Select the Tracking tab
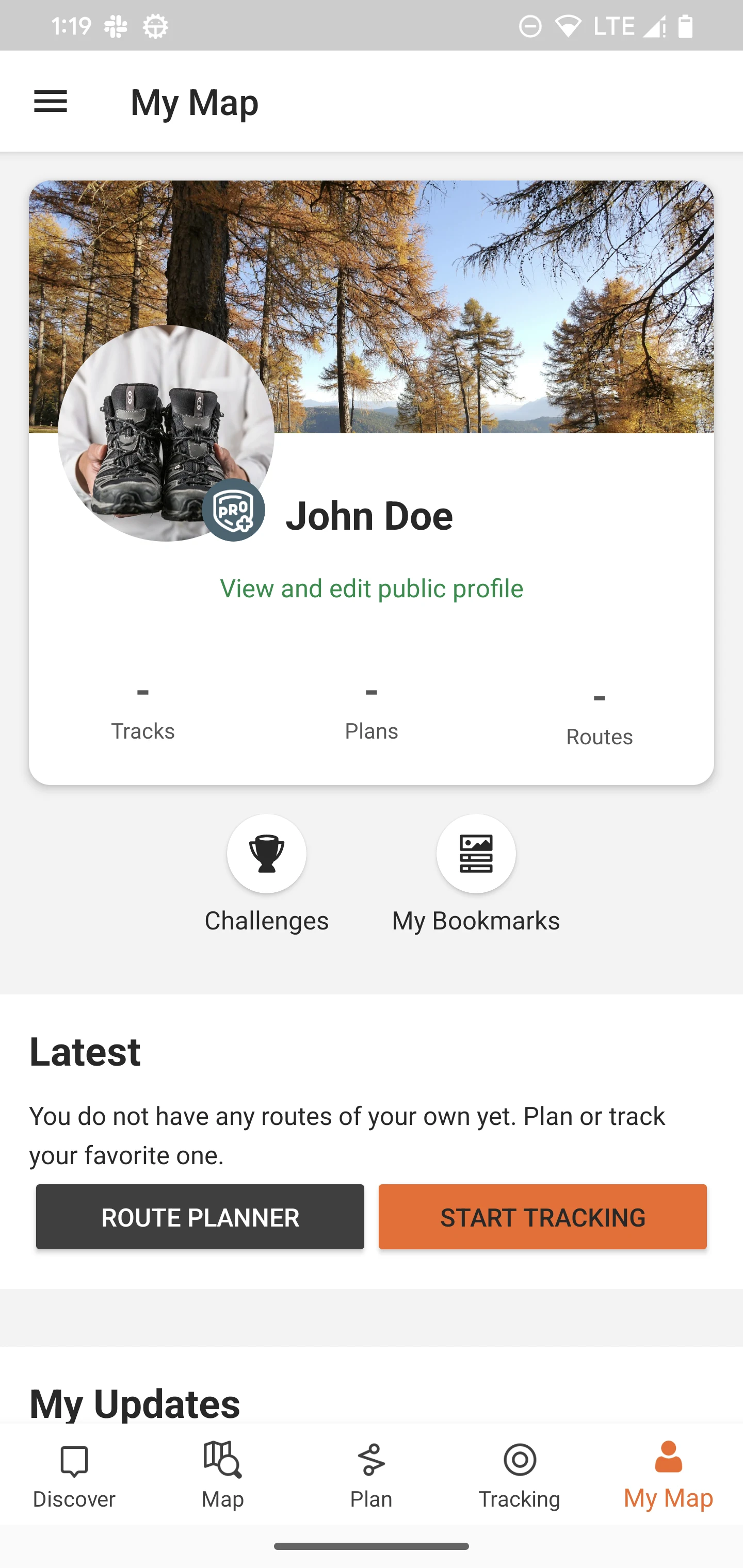Screen dimensions: 743x1568 [x=520, y=1476]
